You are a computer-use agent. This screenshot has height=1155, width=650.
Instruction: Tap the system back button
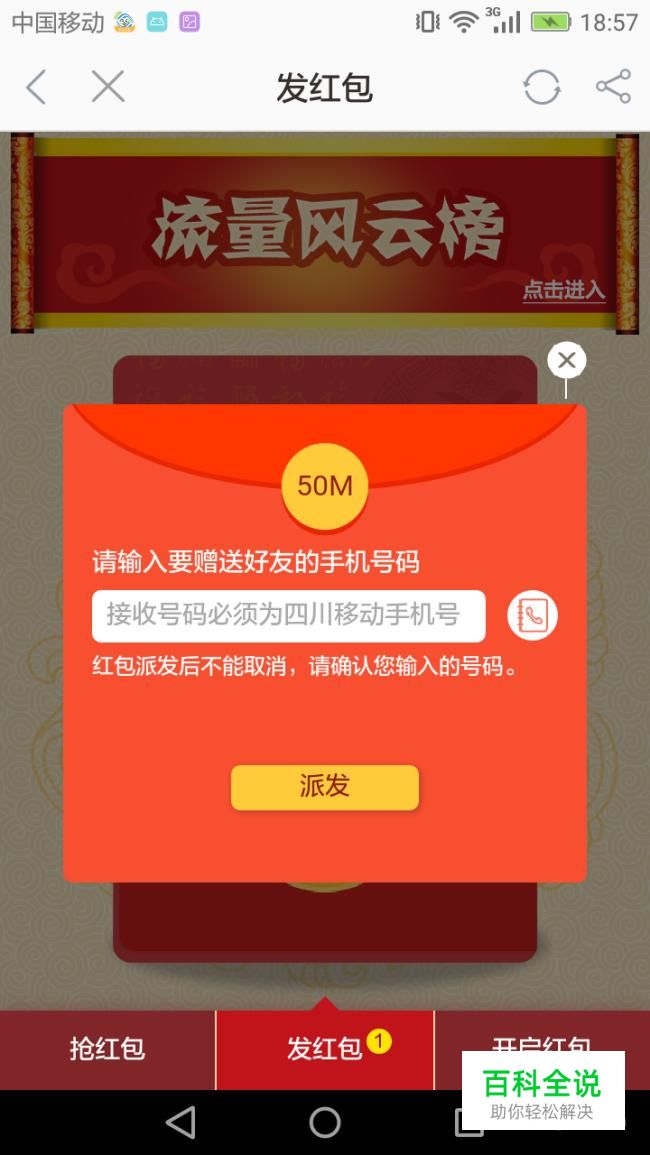[181, 1123]
